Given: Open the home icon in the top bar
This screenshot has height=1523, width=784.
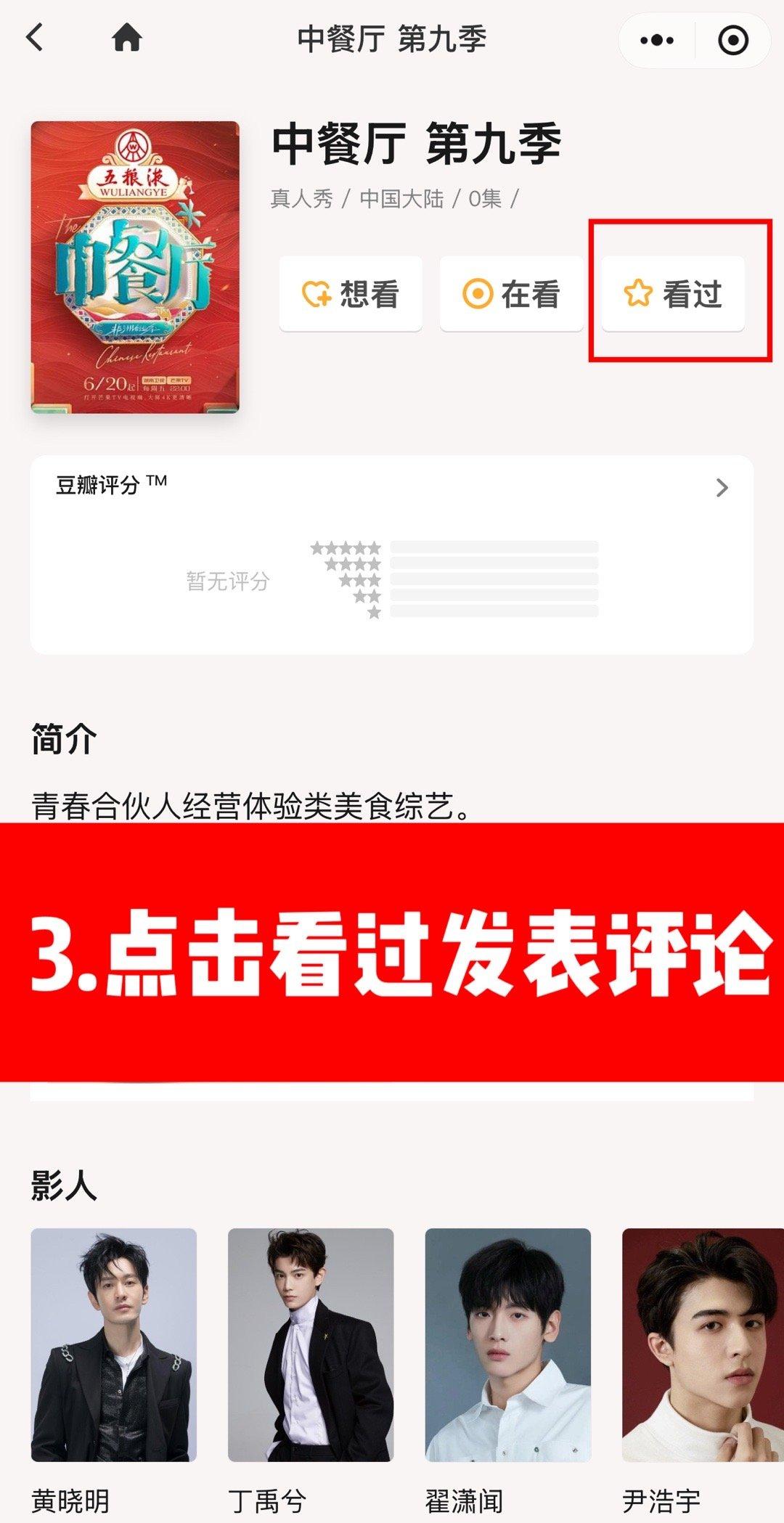Looking at the screenshot, I should [x=127, y=38].
